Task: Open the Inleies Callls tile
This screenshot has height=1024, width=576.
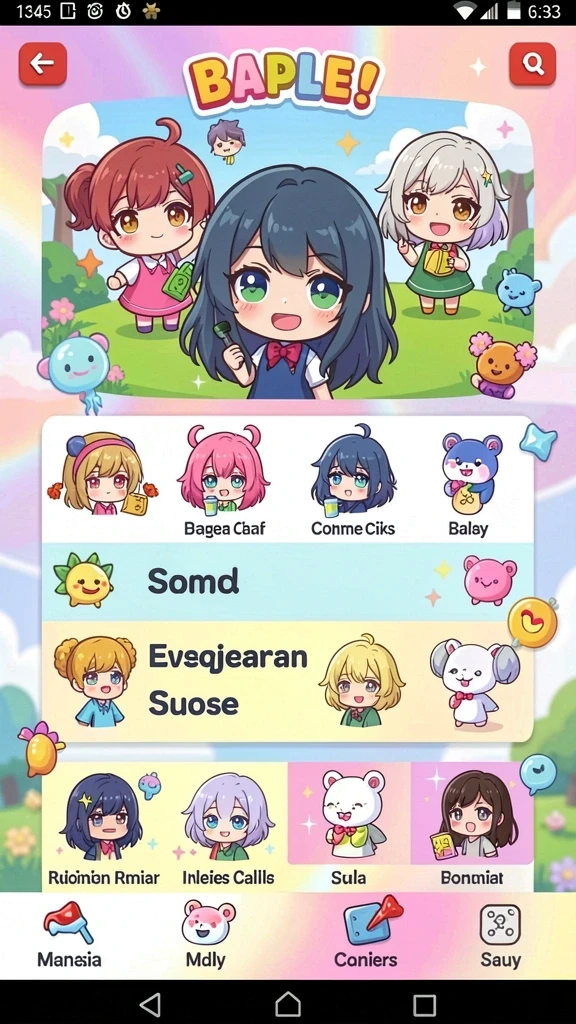Action: pos(228,827)
